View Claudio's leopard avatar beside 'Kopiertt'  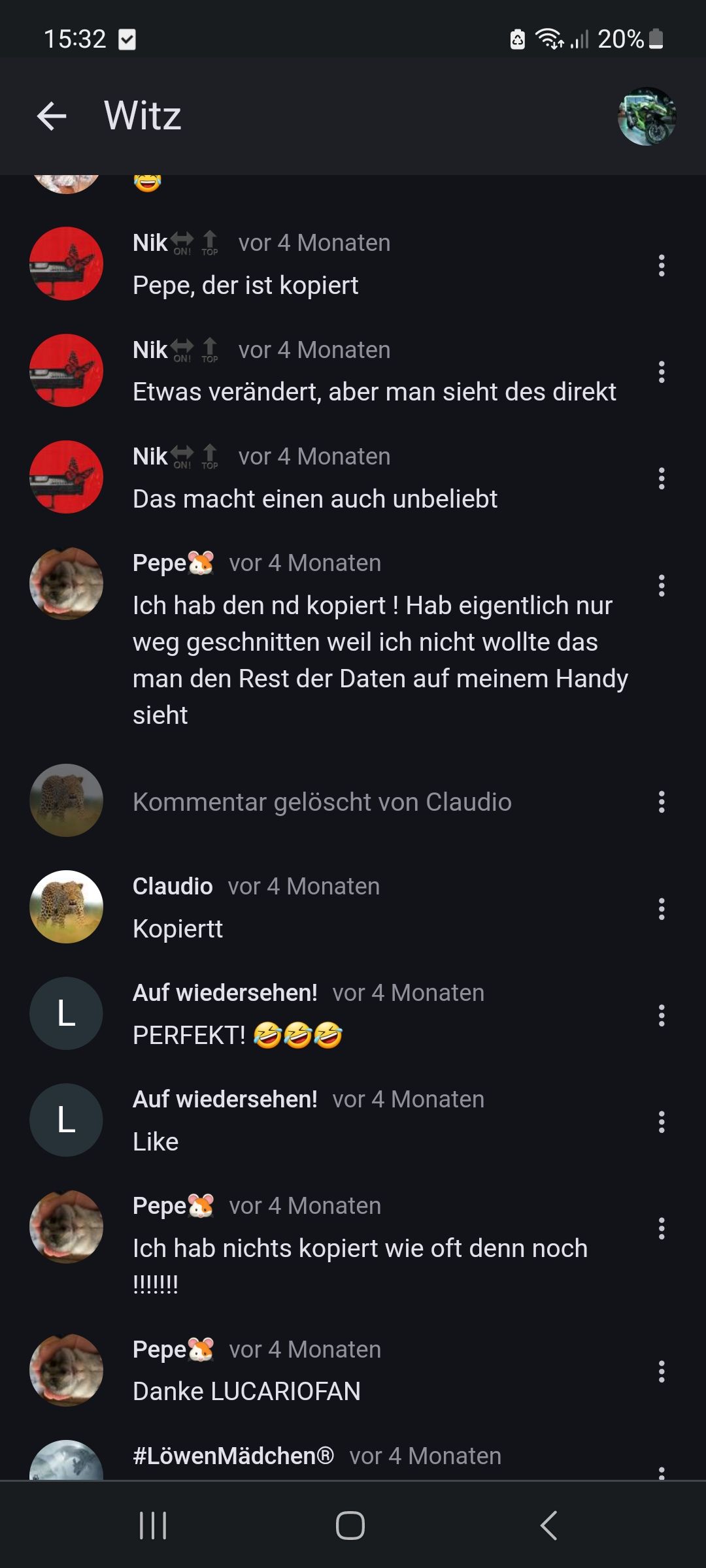pyautogui.click(x=67, y=907)
